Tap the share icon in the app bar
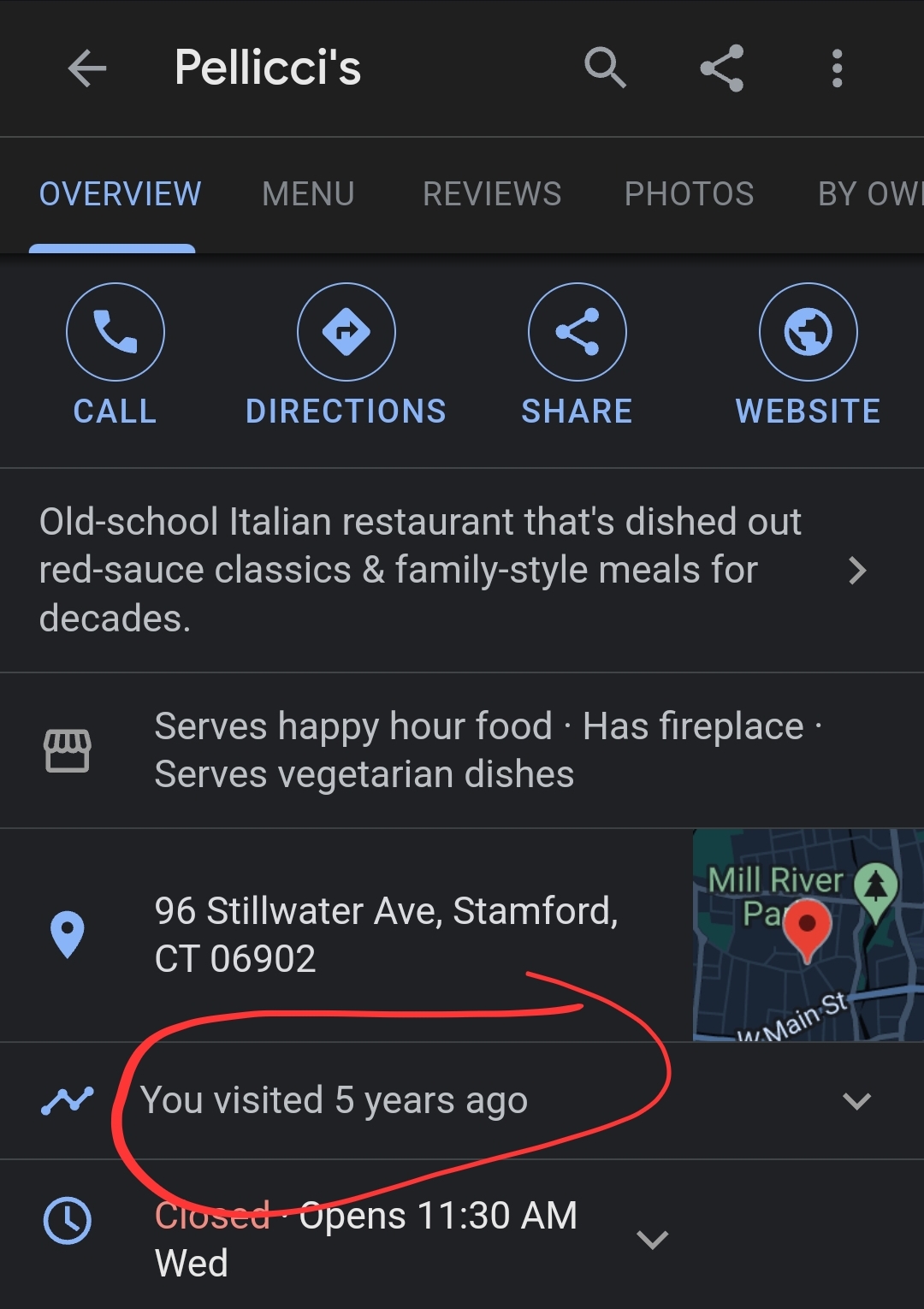 (721, 68)
